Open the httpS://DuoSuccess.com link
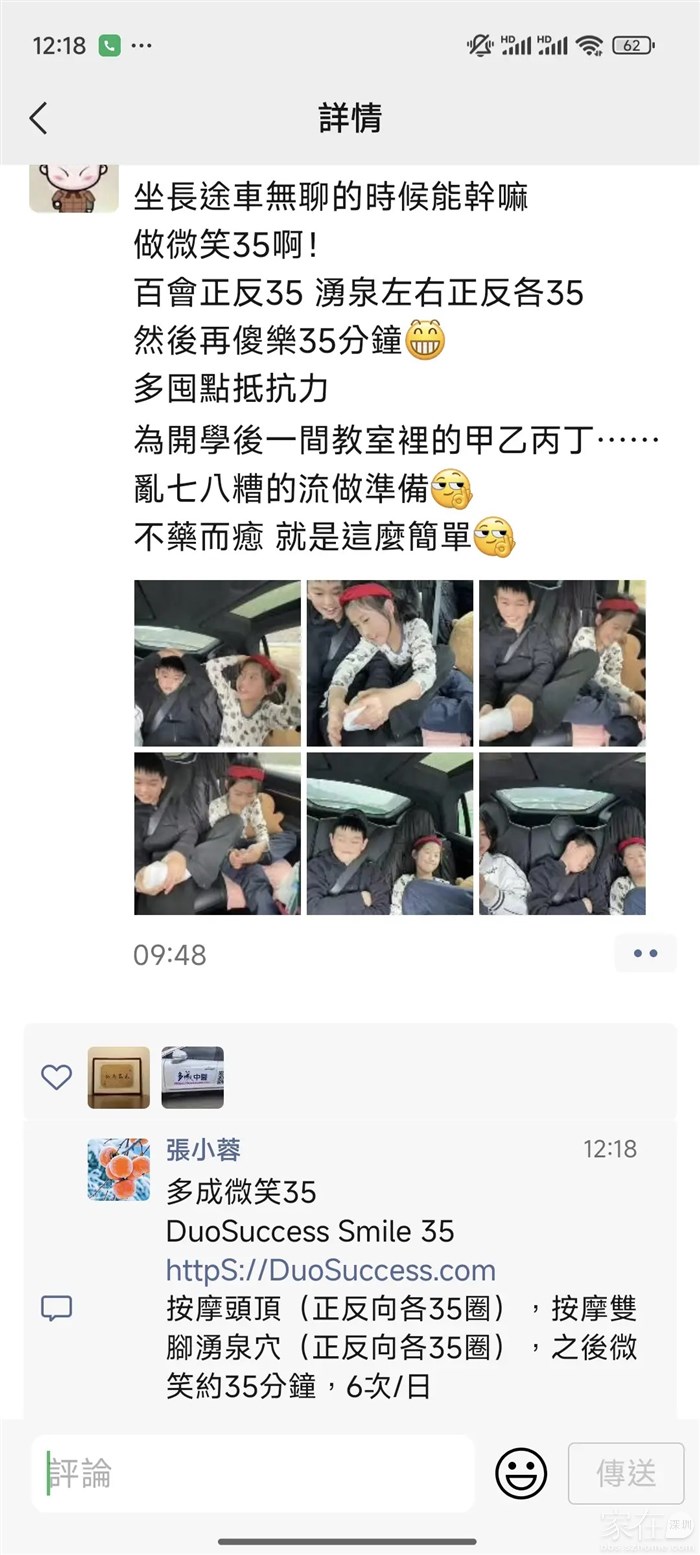 (330, 1270)
